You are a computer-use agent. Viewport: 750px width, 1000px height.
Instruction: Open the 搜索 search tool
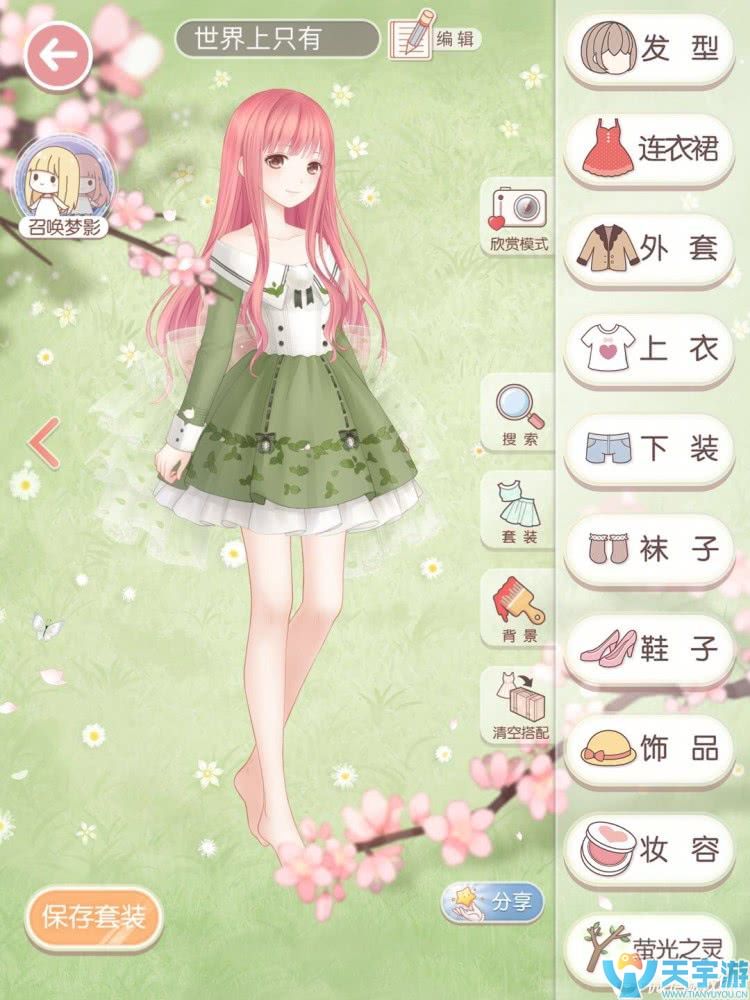(520, 414)
